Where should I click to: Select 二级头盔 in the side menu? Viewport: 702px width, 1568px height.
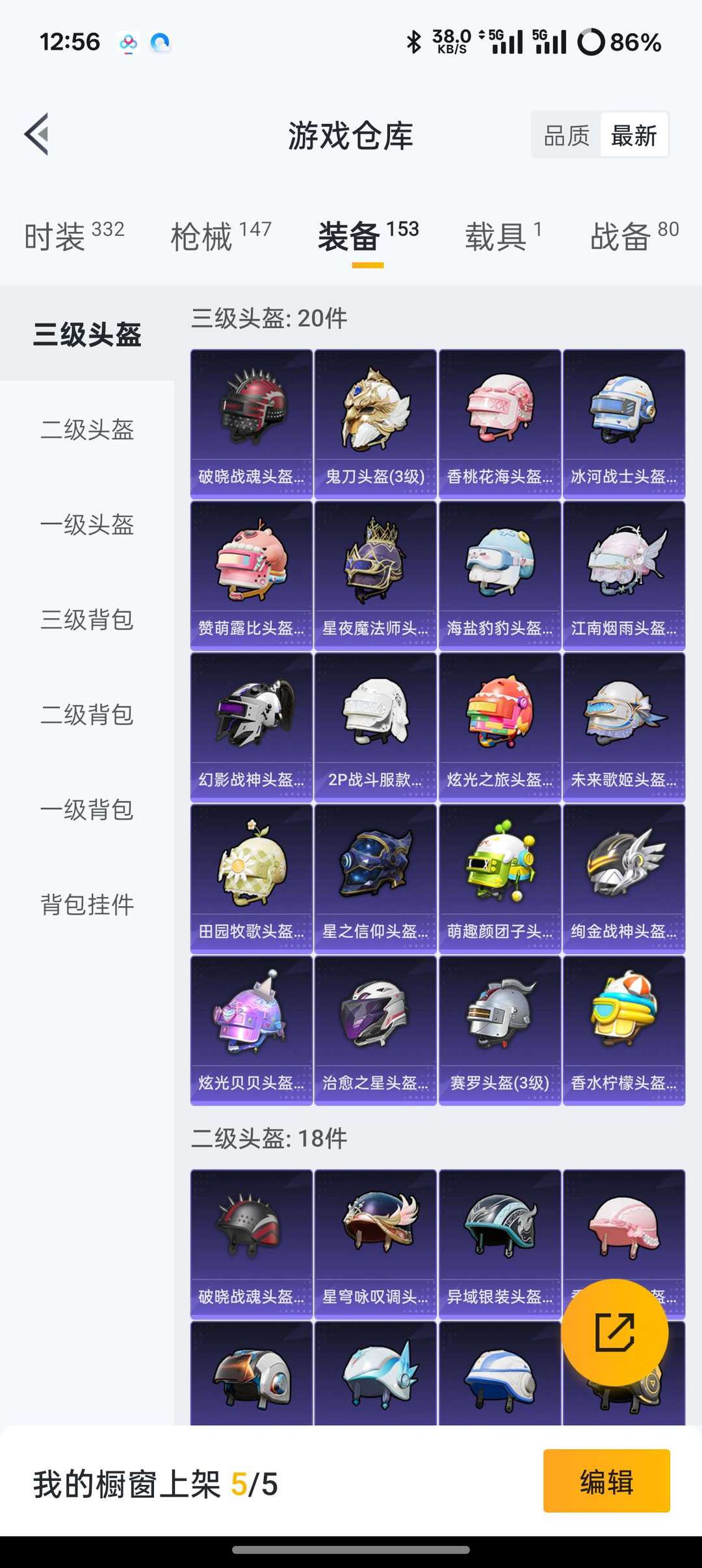(87, 429)
